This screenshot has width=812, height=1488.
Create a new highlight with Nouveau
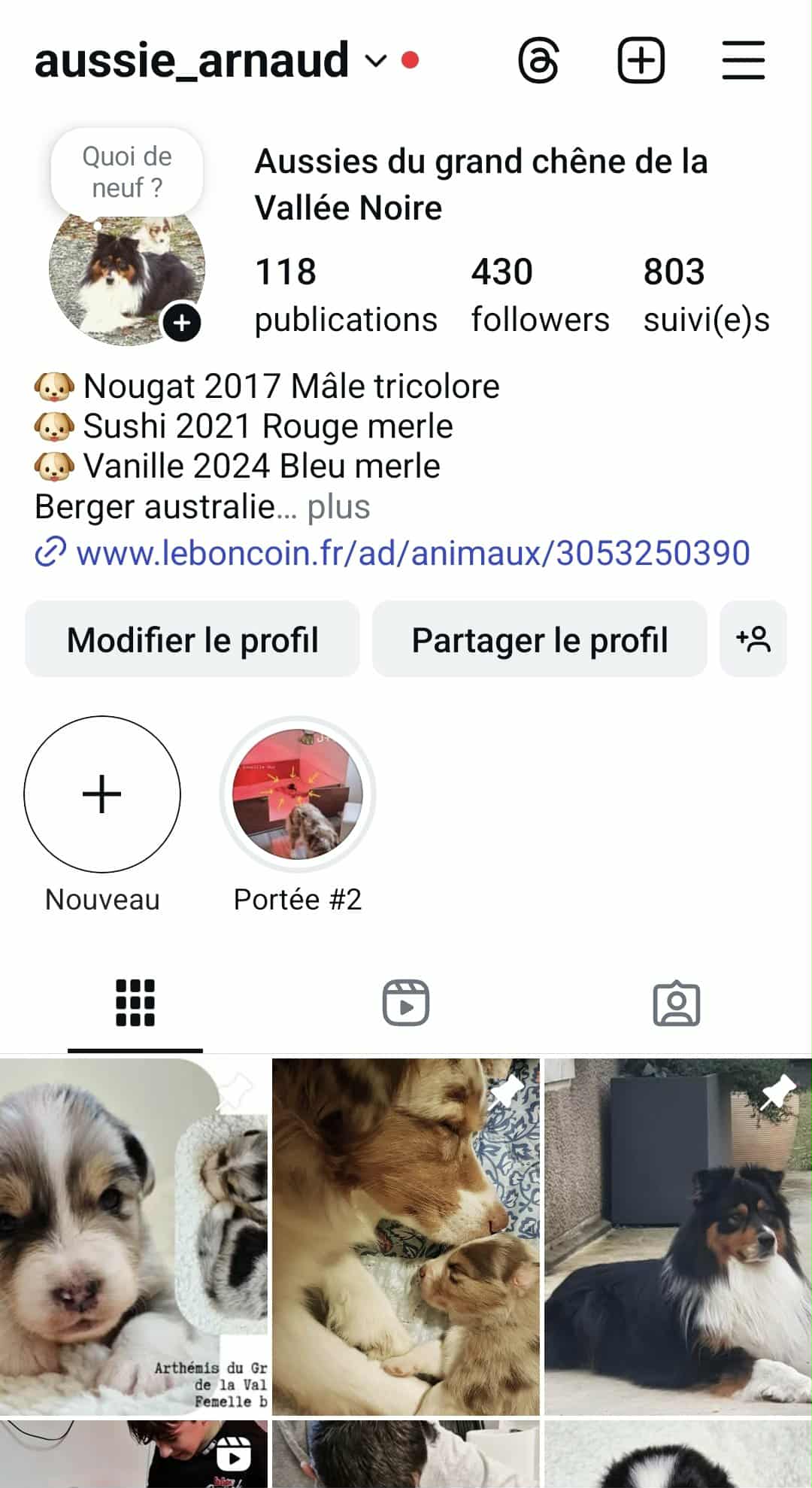point(102,794)
